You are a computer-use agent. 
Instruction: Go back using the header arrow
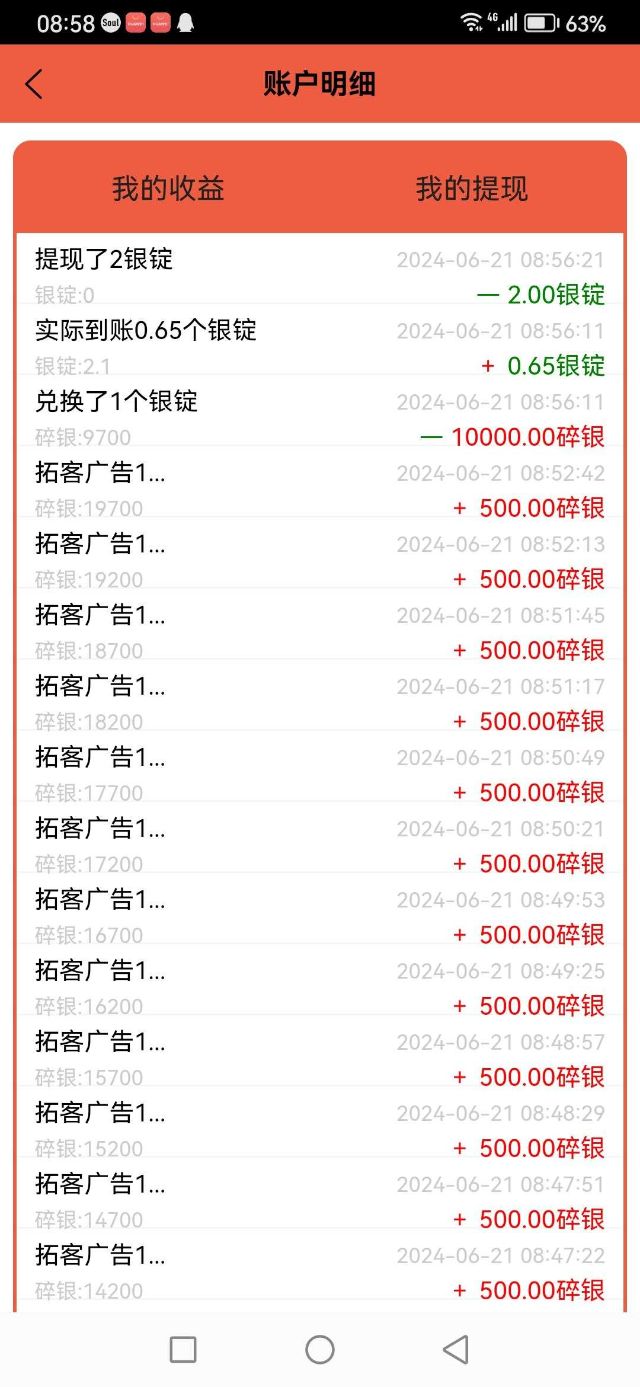tap(34, 84)
